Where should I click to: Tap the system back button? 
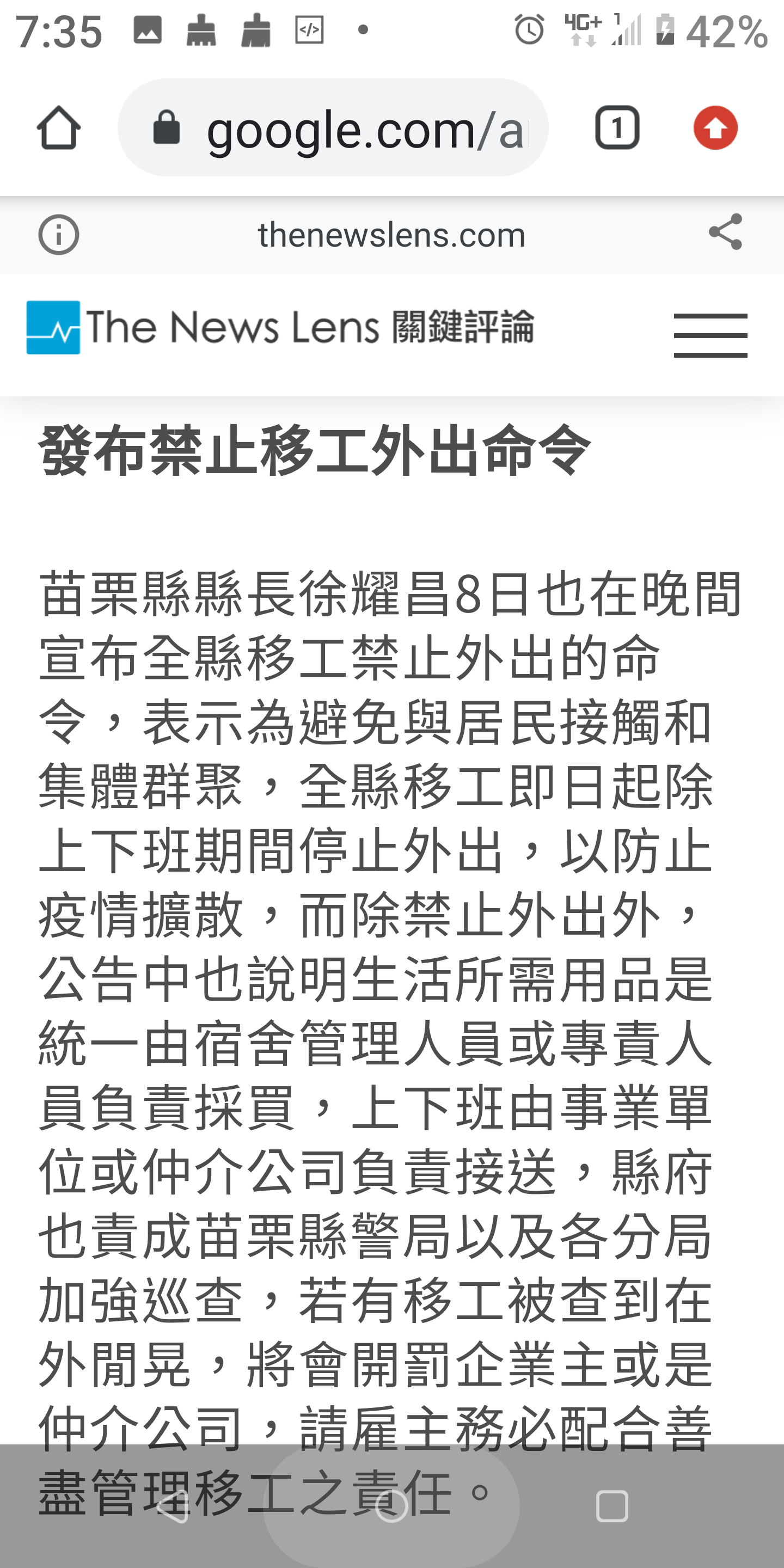172,1506
